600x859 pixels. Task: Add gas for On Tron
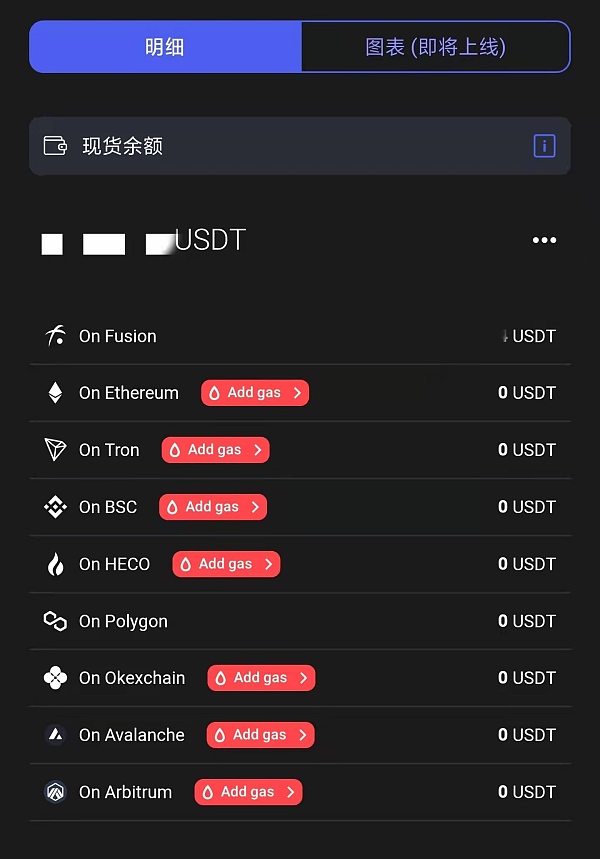pos(216,450)
